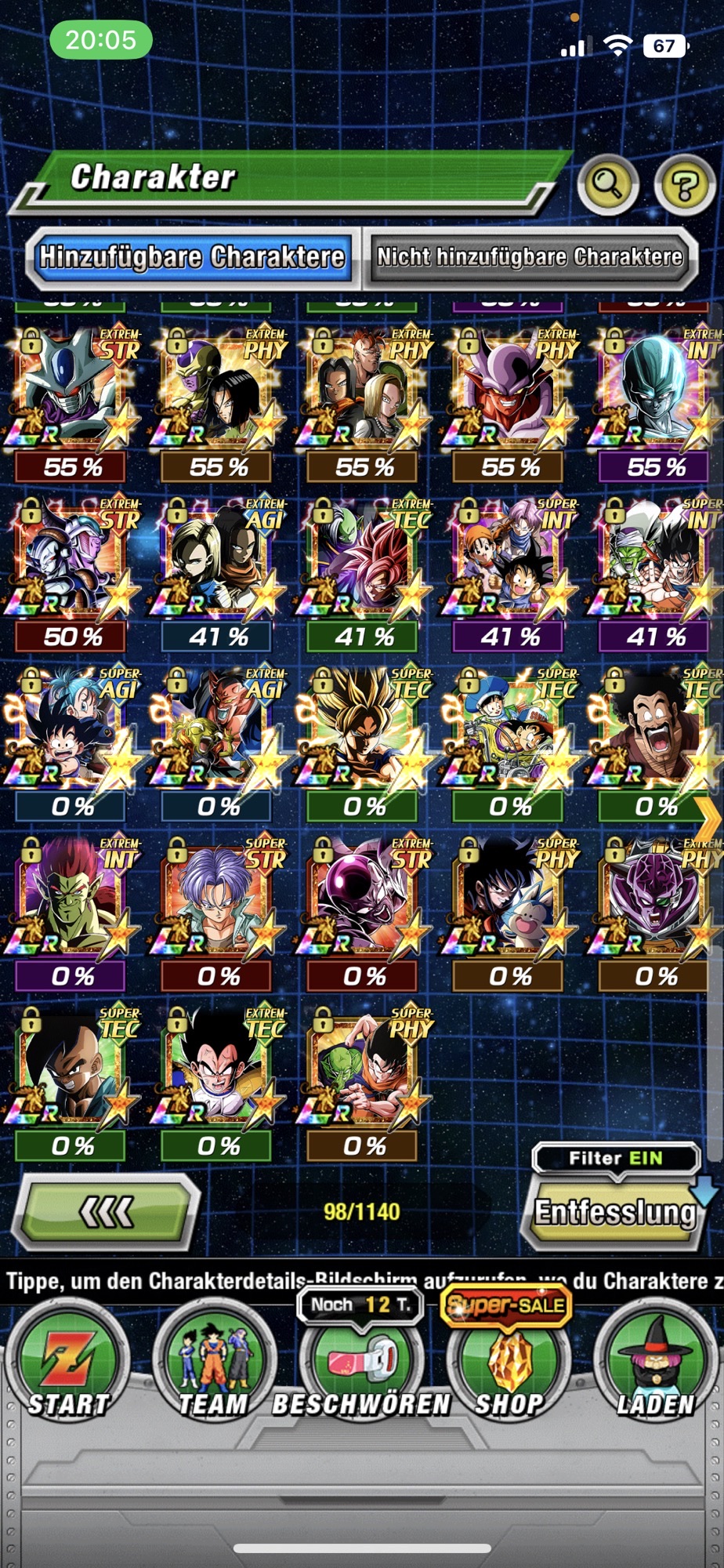The height and width of the screenshot is (1568, 724).
Task: Tap the triple-arrow back button
Action: 107,1211
